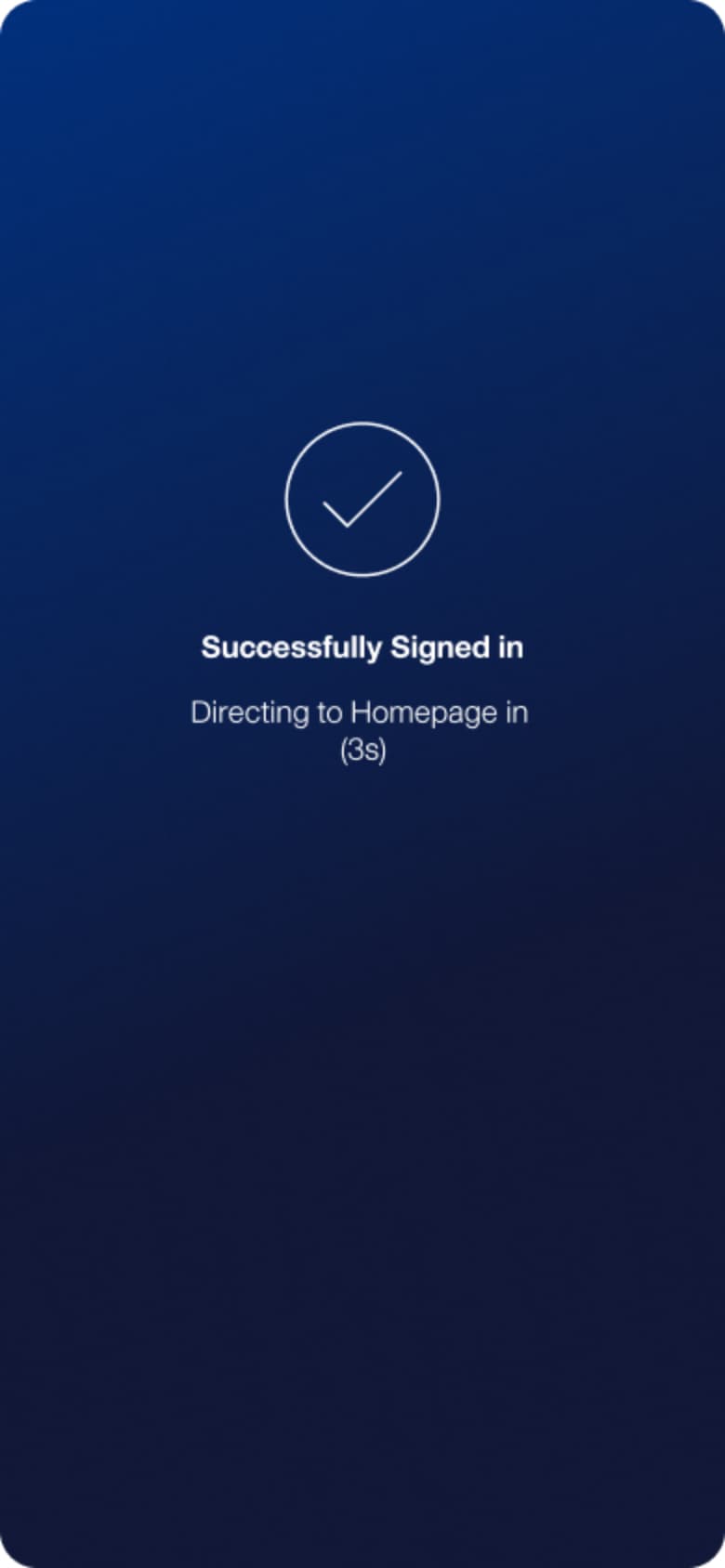Click the bold signed in confirmation text
This screenshot has width=725, height=1568.
[x=362, y=647]
